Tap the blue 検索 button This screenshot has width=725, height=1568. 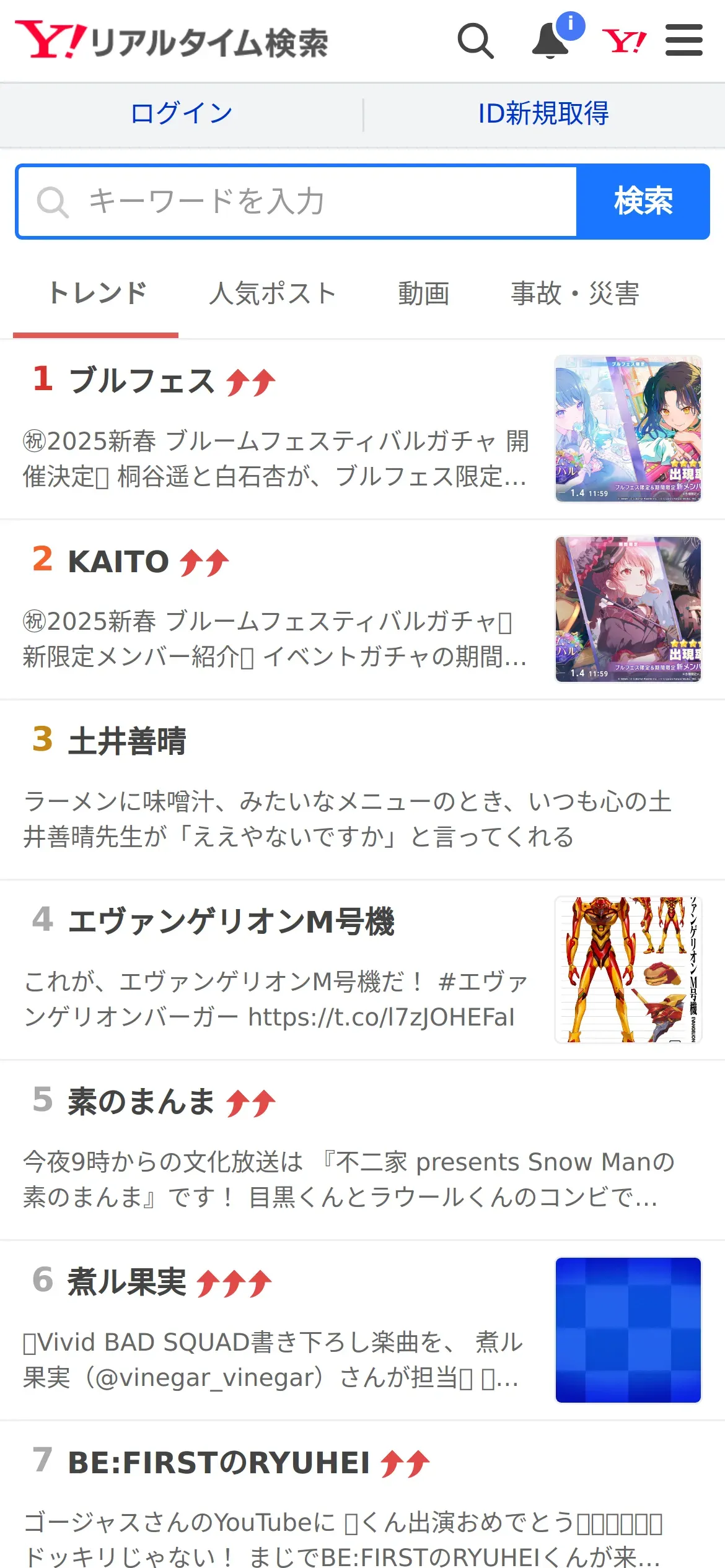[x=643, y=202]
